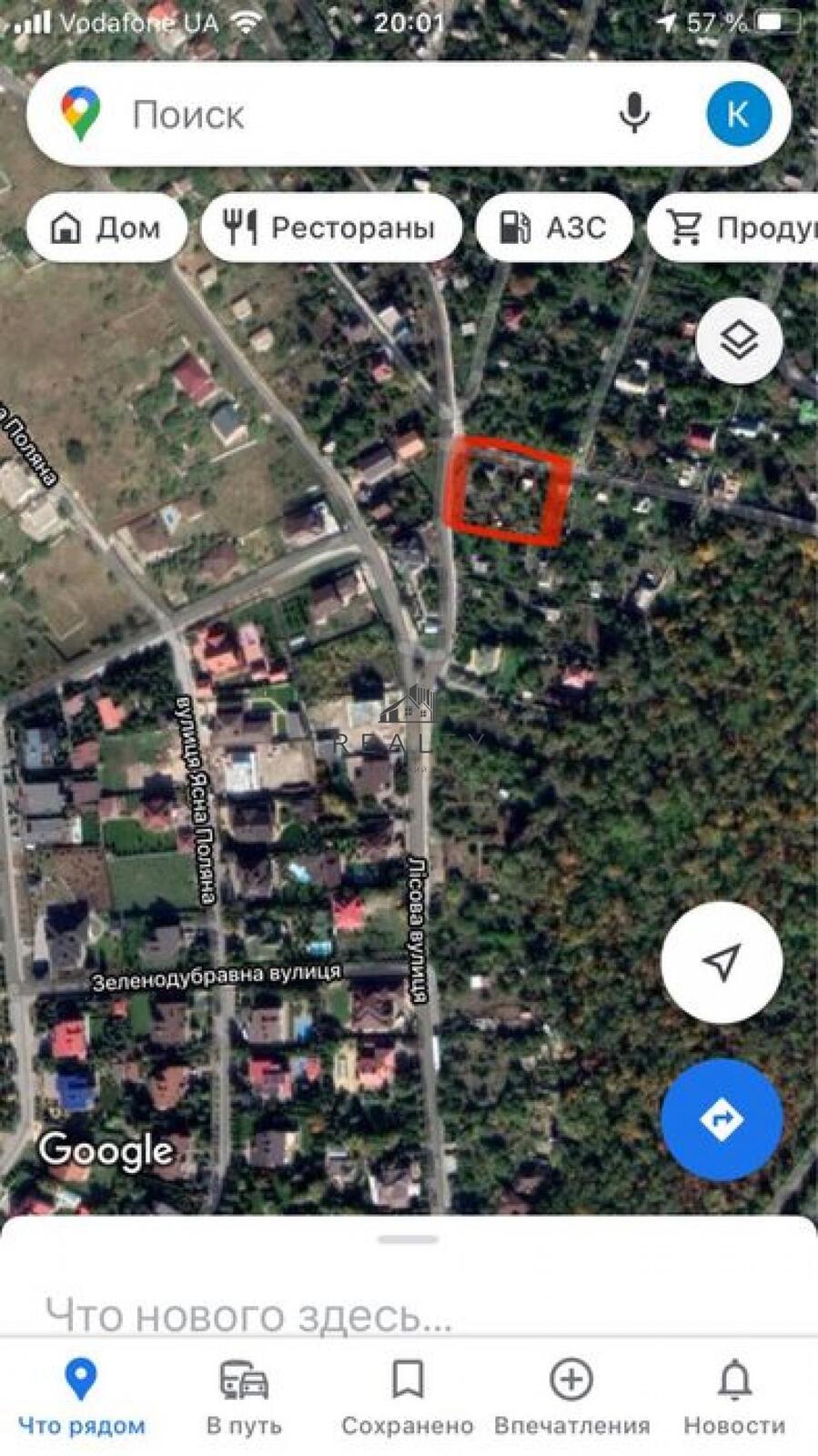Select the Продукты grocery chip
The width and height of the screenshot is (818, 1456).
click(x=739, y=227)
